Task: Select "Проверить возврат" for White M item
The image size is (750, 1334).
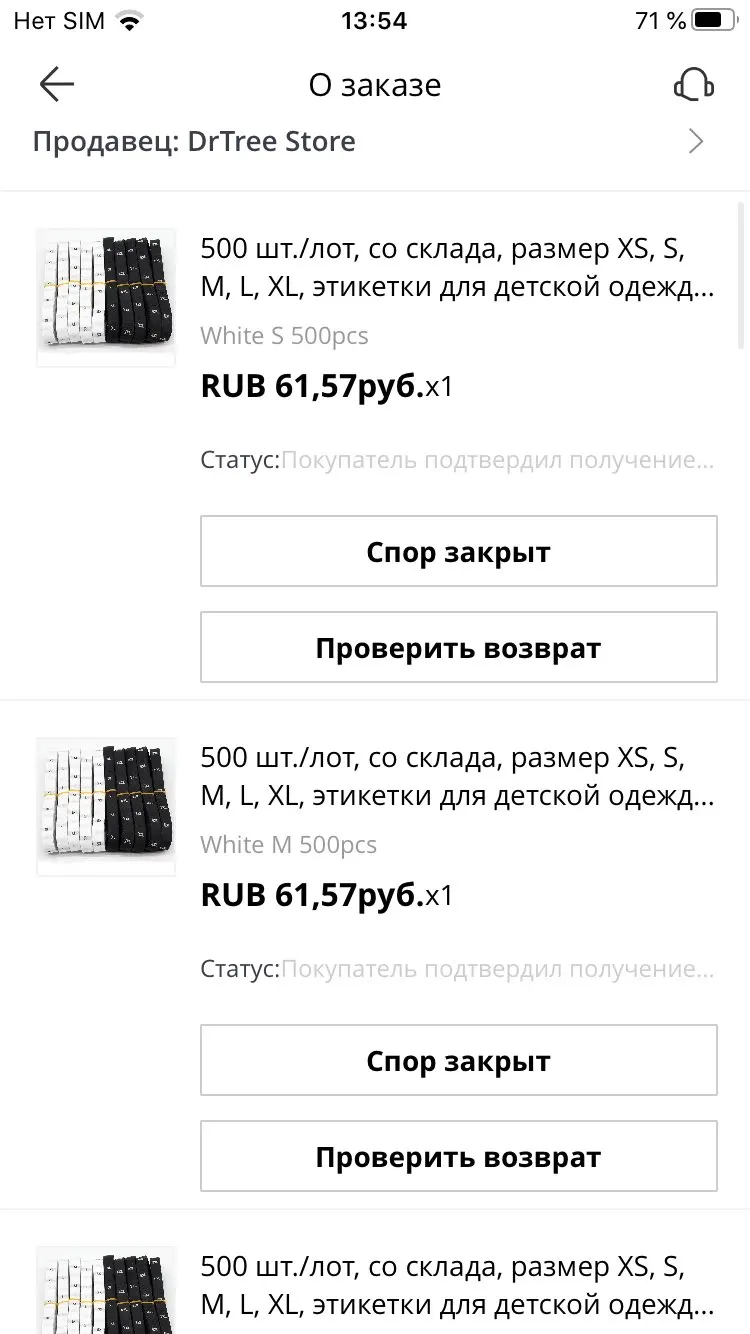Action: tap(458, 1157)
